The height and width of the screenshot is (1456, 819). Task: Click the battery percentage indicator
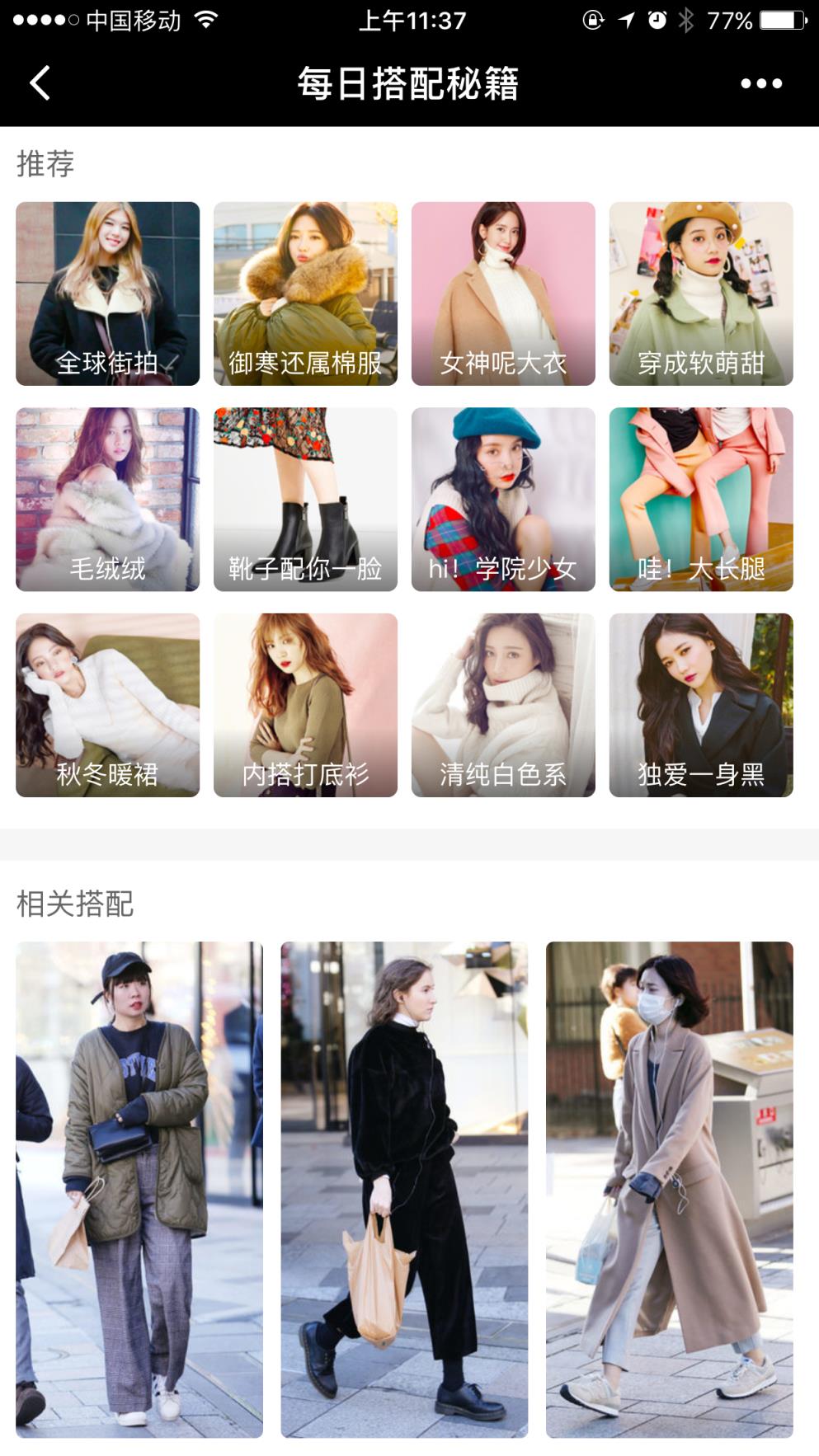pyautogui.click(x=731, y=19)
